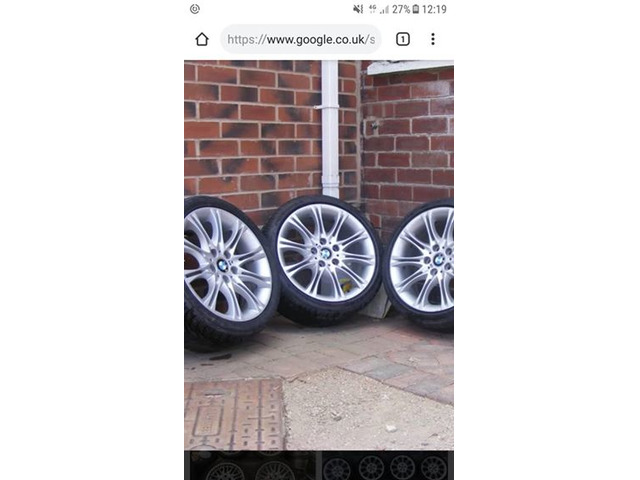Tap the Chrome home icon
Screen dimensions: 640x480
202,39
